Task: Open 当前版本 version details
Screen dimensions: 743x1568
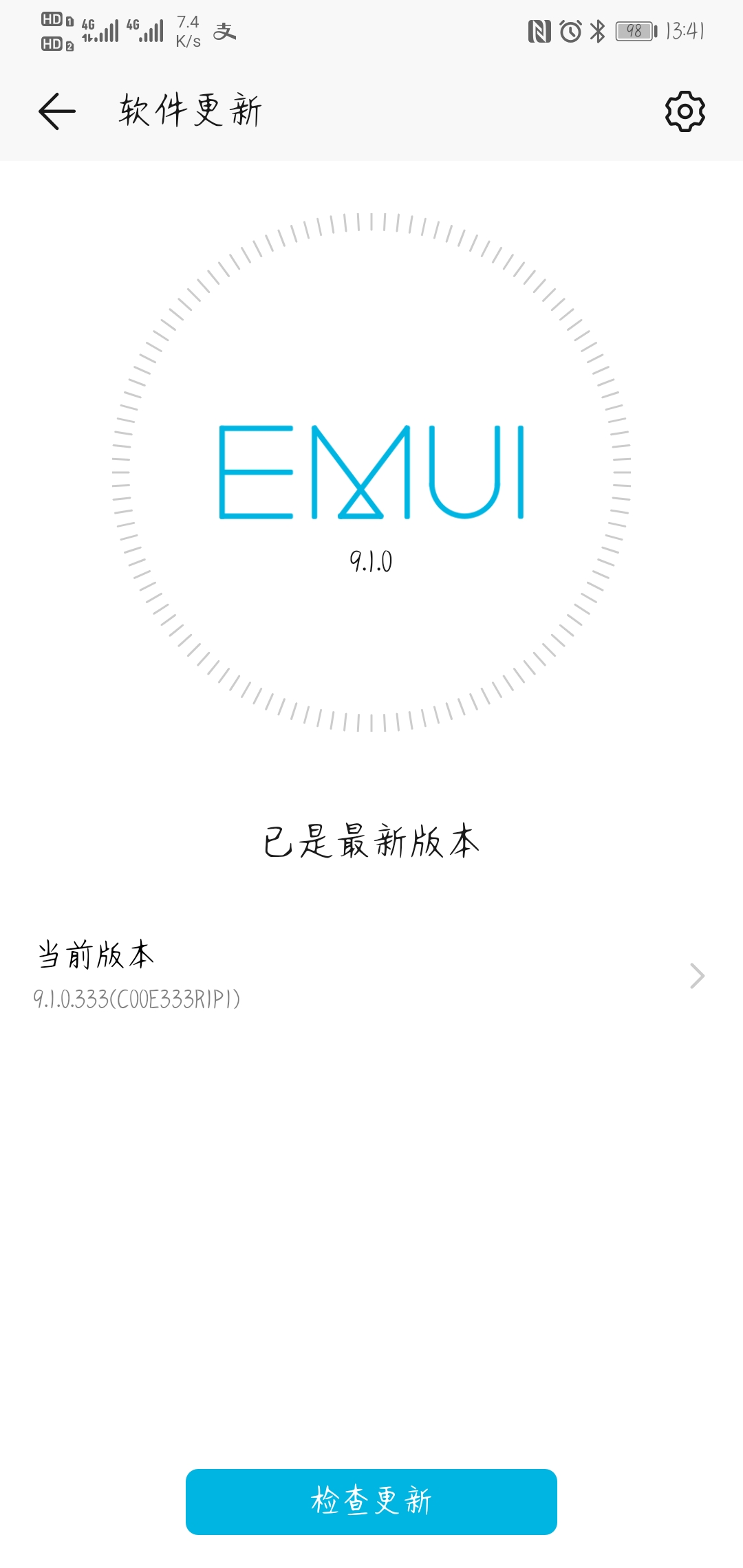Action: coord(371,975)
